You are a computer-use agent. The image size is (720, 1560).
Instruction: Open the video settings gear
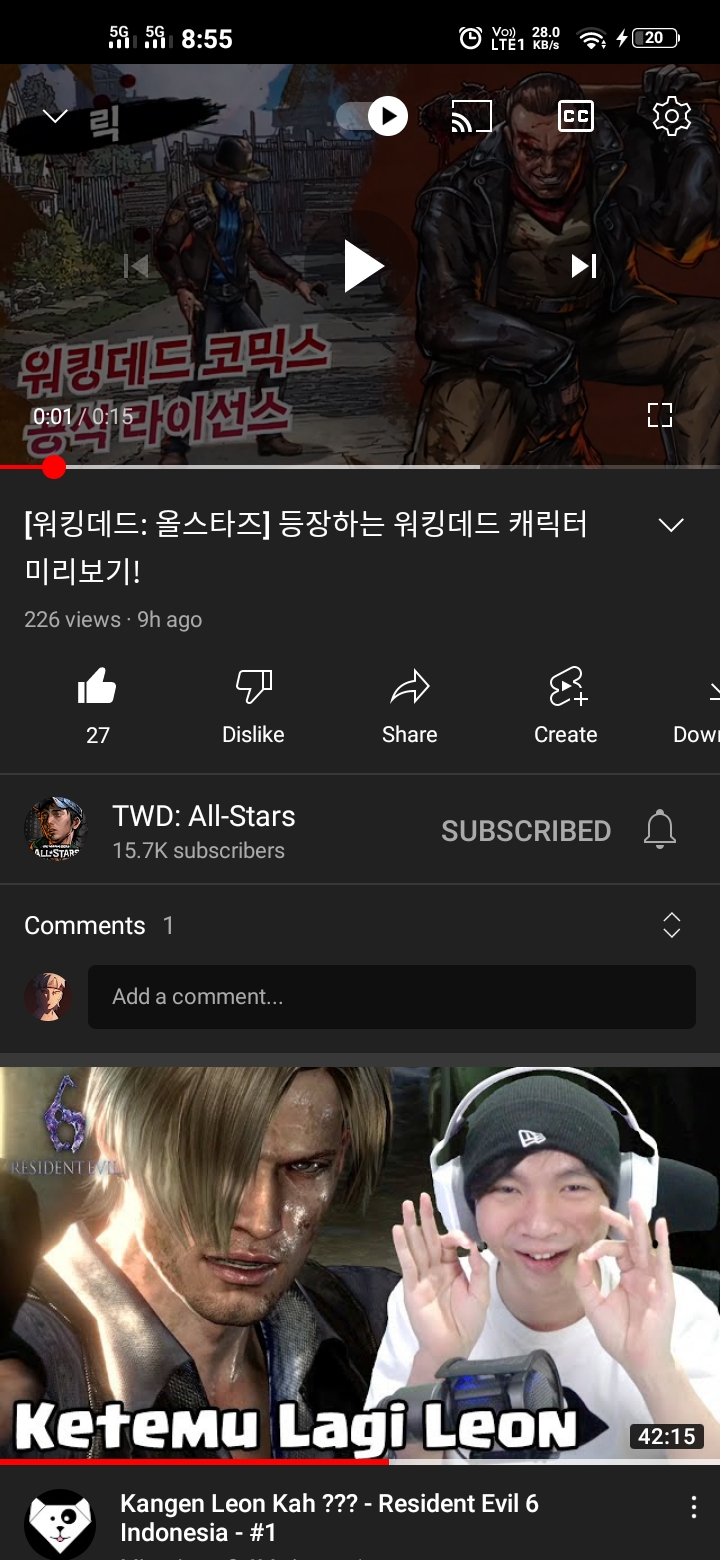coord(671,117)
